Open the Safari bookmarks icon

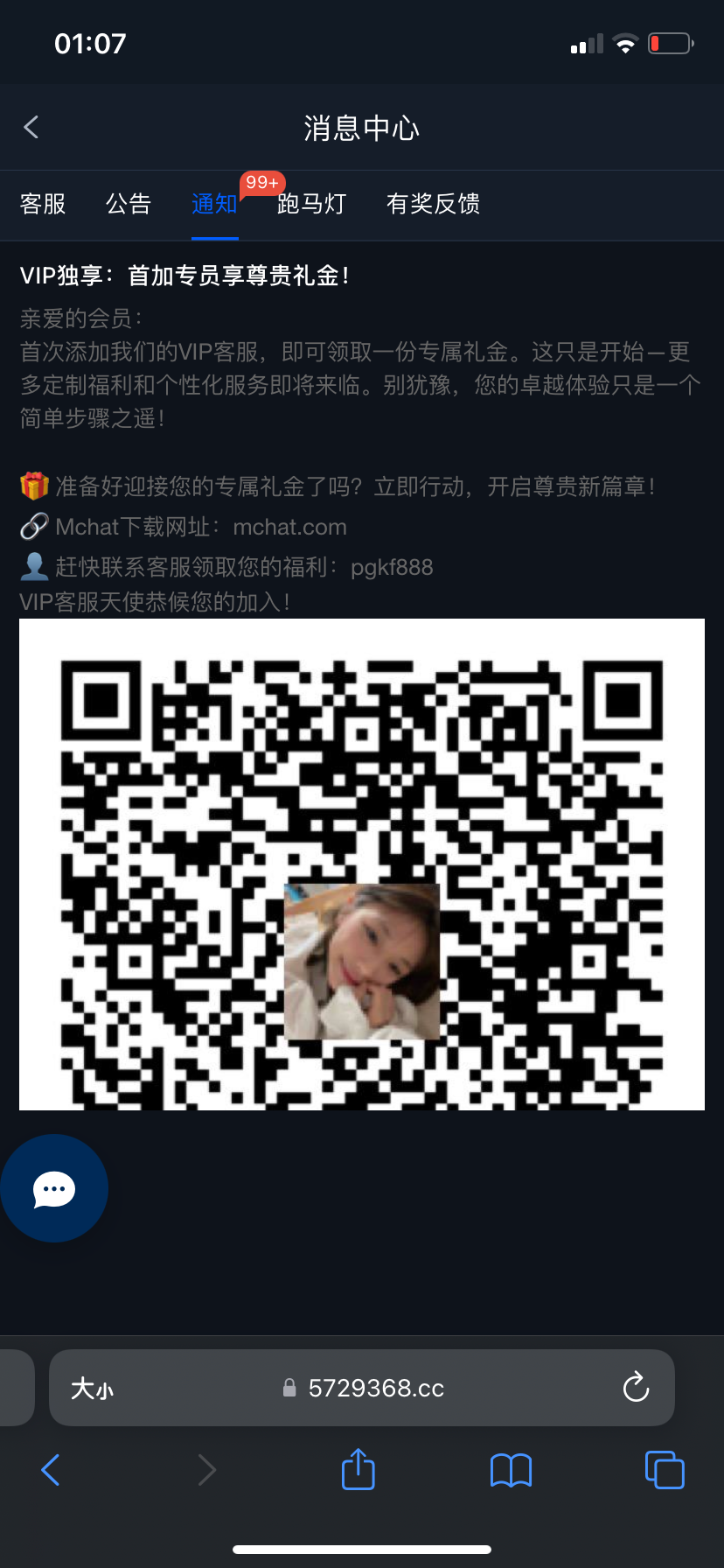[x=511, y=1469]
